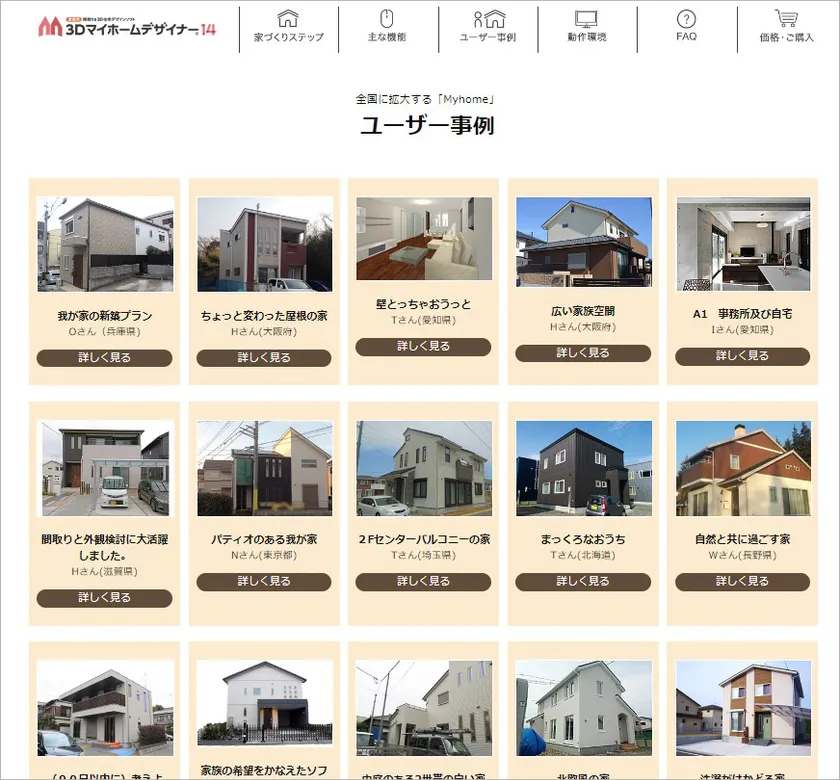Tap 詳しく見る under 壁とっちゃおうっと
This screenshot has height=780, width=840.
click(x=424, y=346)
